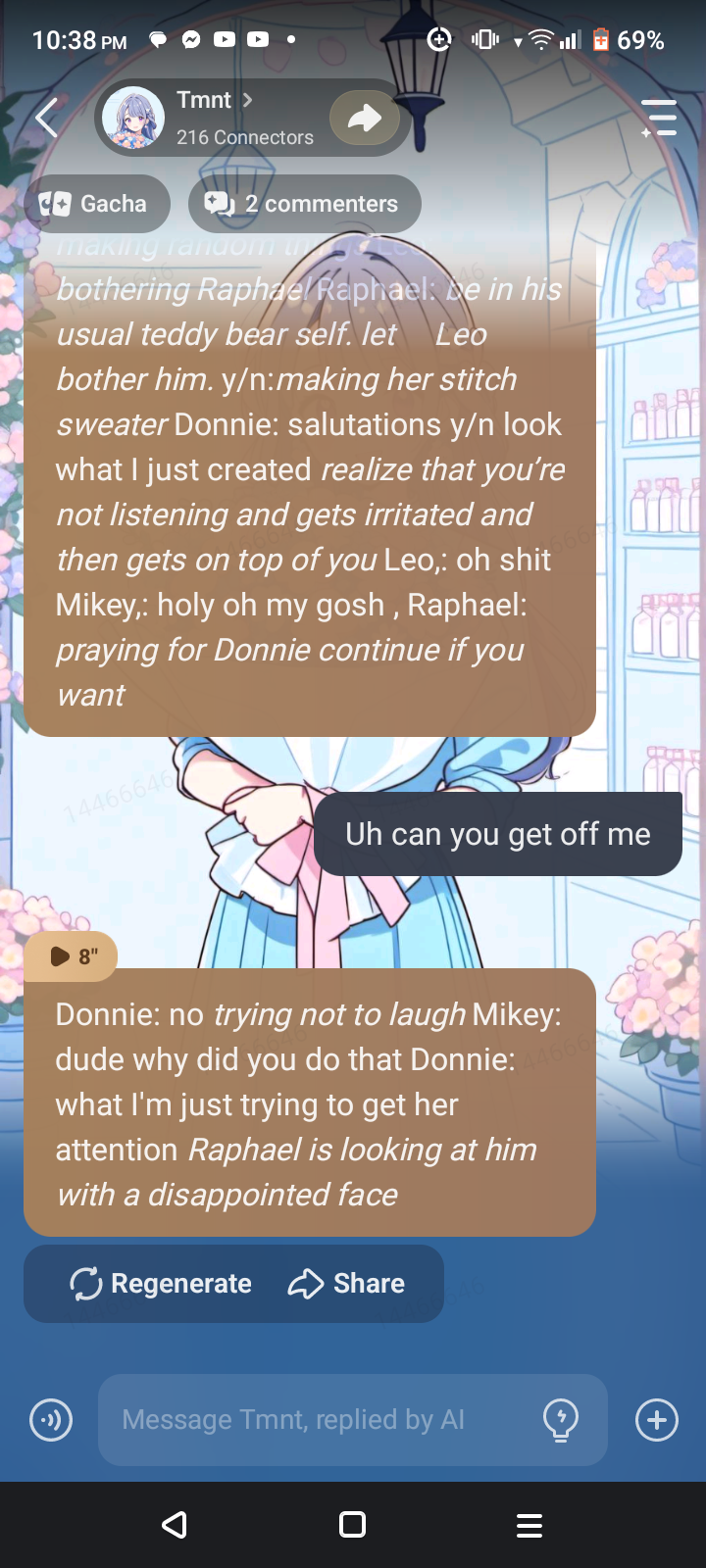Tap the share arrow next to Tmnt
The height and width of the screenshot is (1568, 706).
tap(365, 119)
